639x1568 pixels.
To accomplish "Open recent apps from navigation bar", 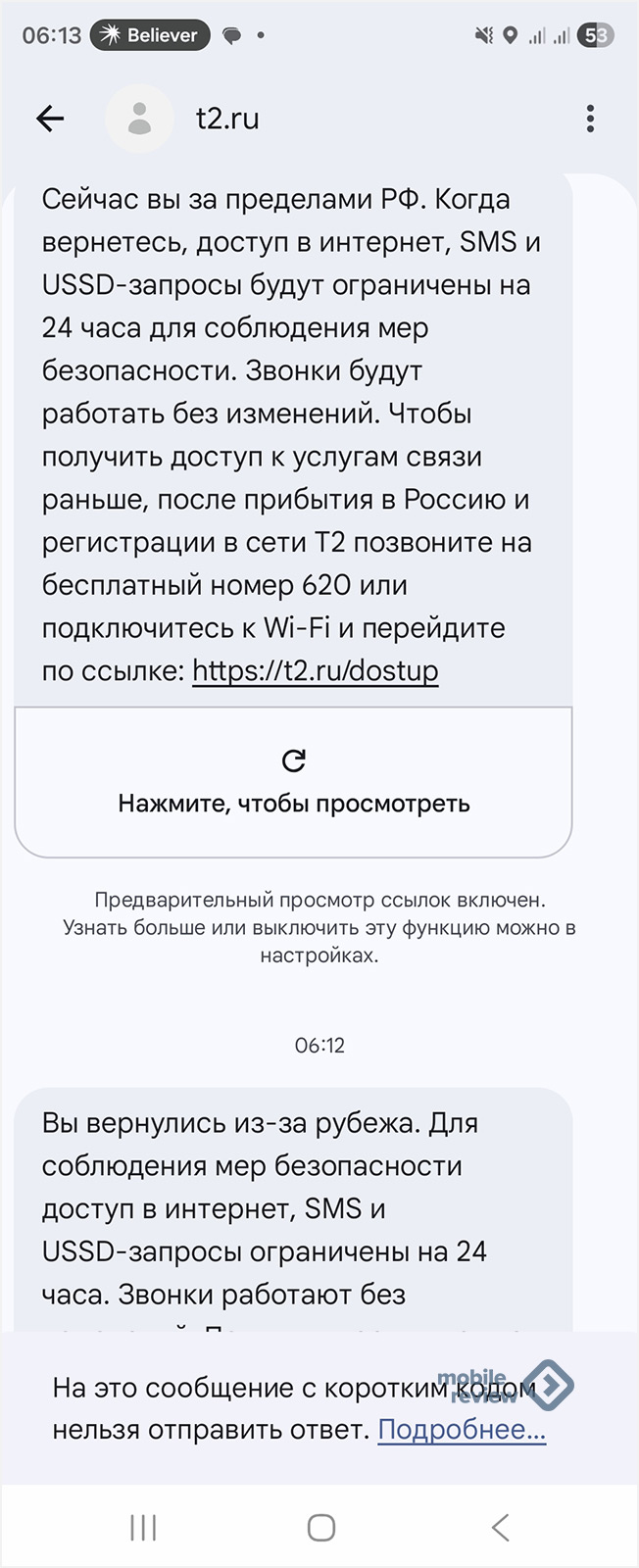I will click(143, 1527).
